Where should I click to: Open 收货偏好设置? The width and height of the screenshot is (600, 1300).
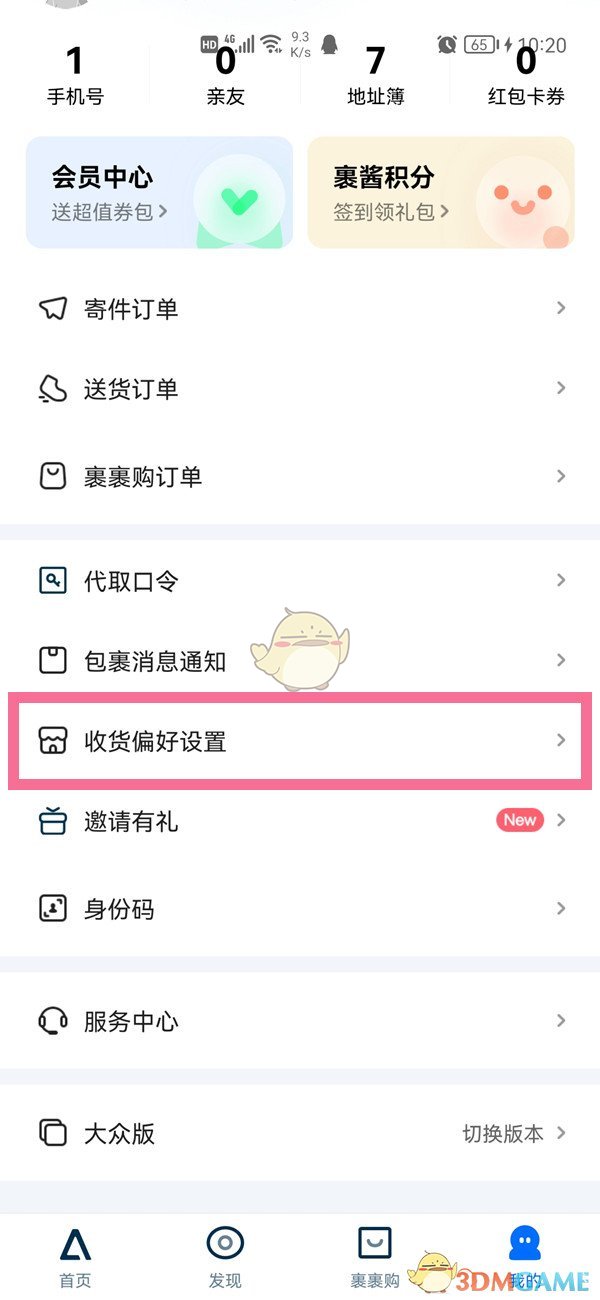click(x=300, y=741)
